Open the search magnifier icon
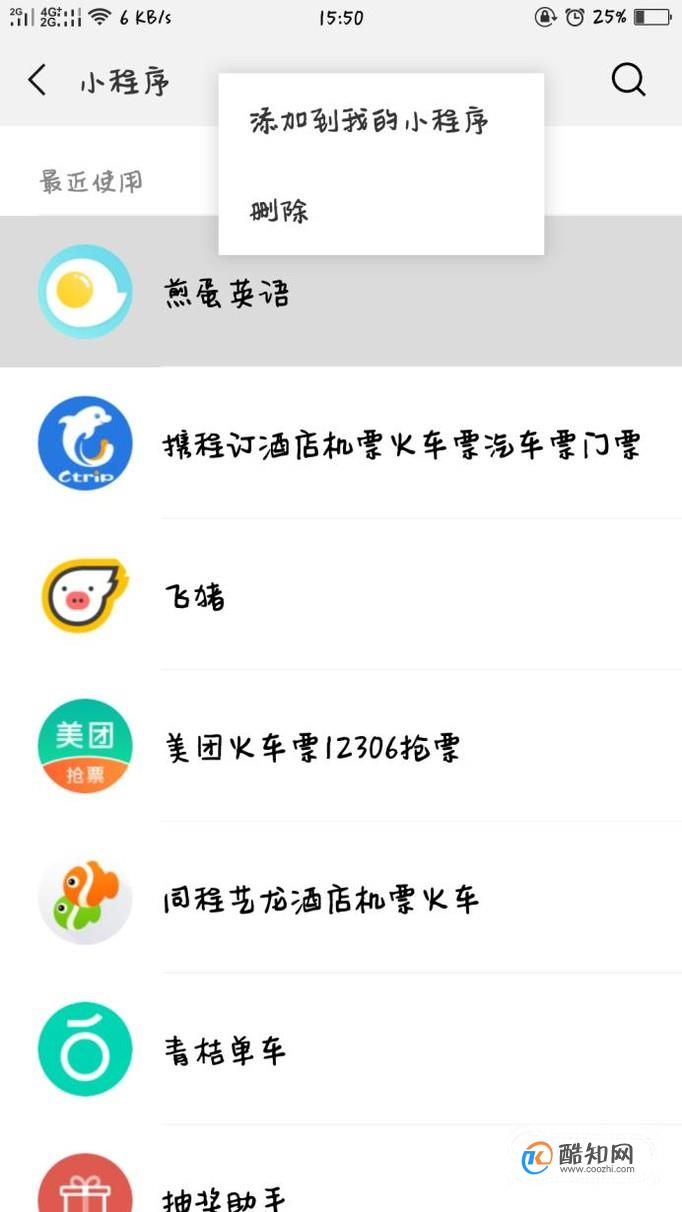This screenshot has width=682, height=1212. pyautogui.click(x=628, y=80)
